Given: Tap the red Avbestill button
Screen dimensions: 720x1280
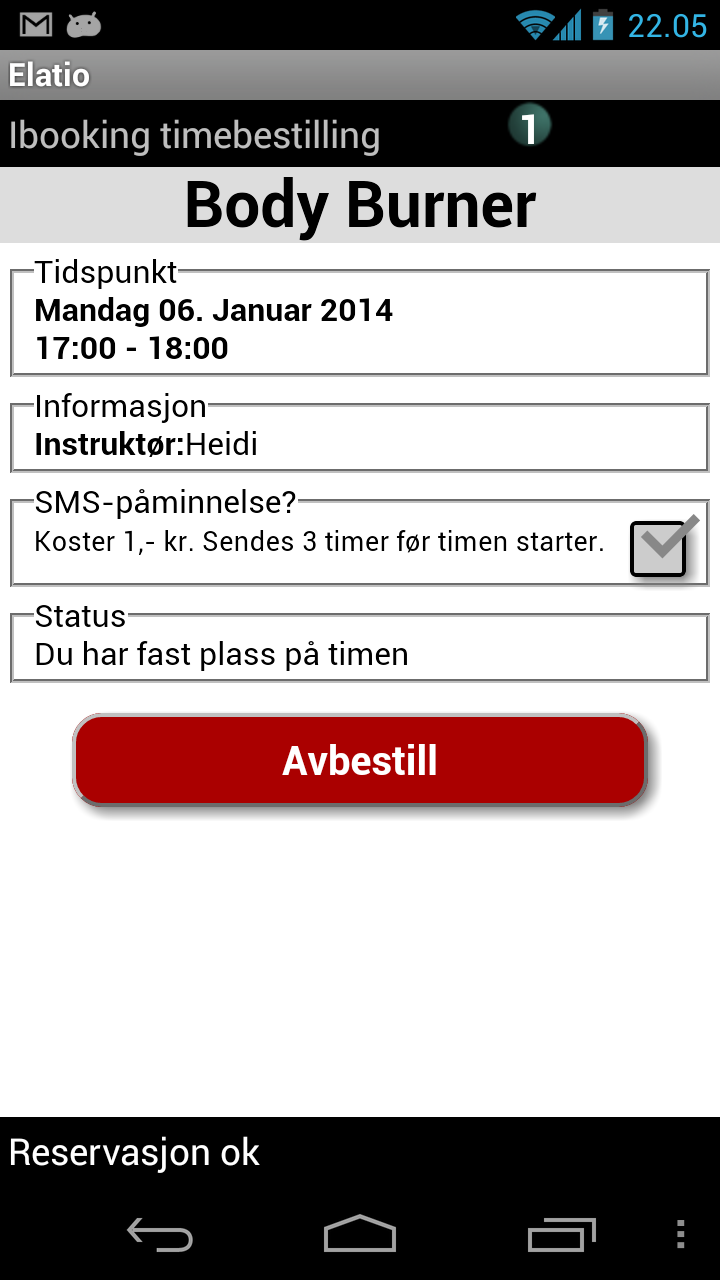Looking at the screenshot, I should [x=360, y=760].
